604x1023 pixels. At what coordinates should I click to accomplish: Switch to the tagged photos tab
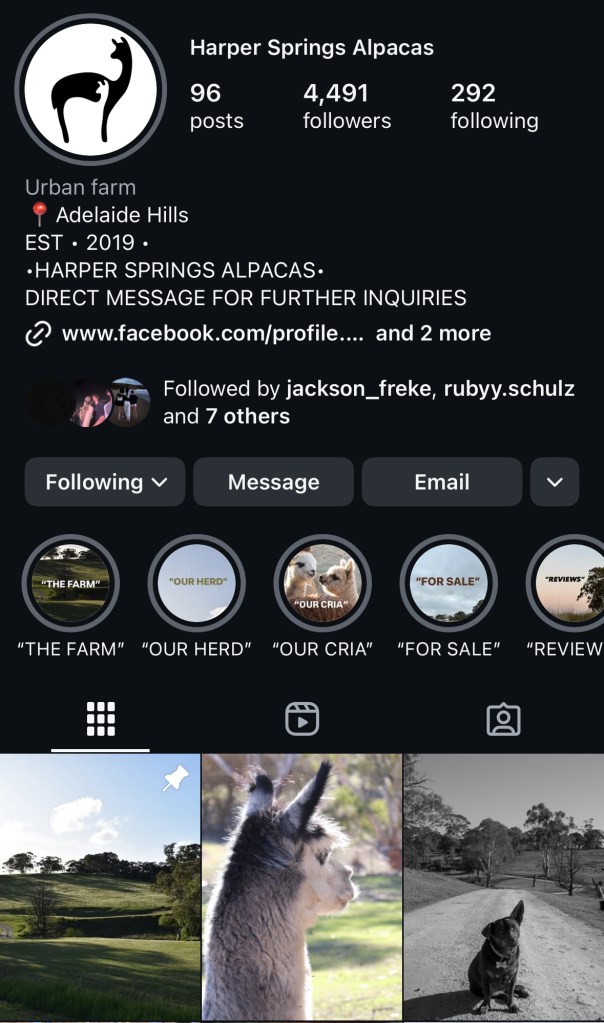pos(502,719)
